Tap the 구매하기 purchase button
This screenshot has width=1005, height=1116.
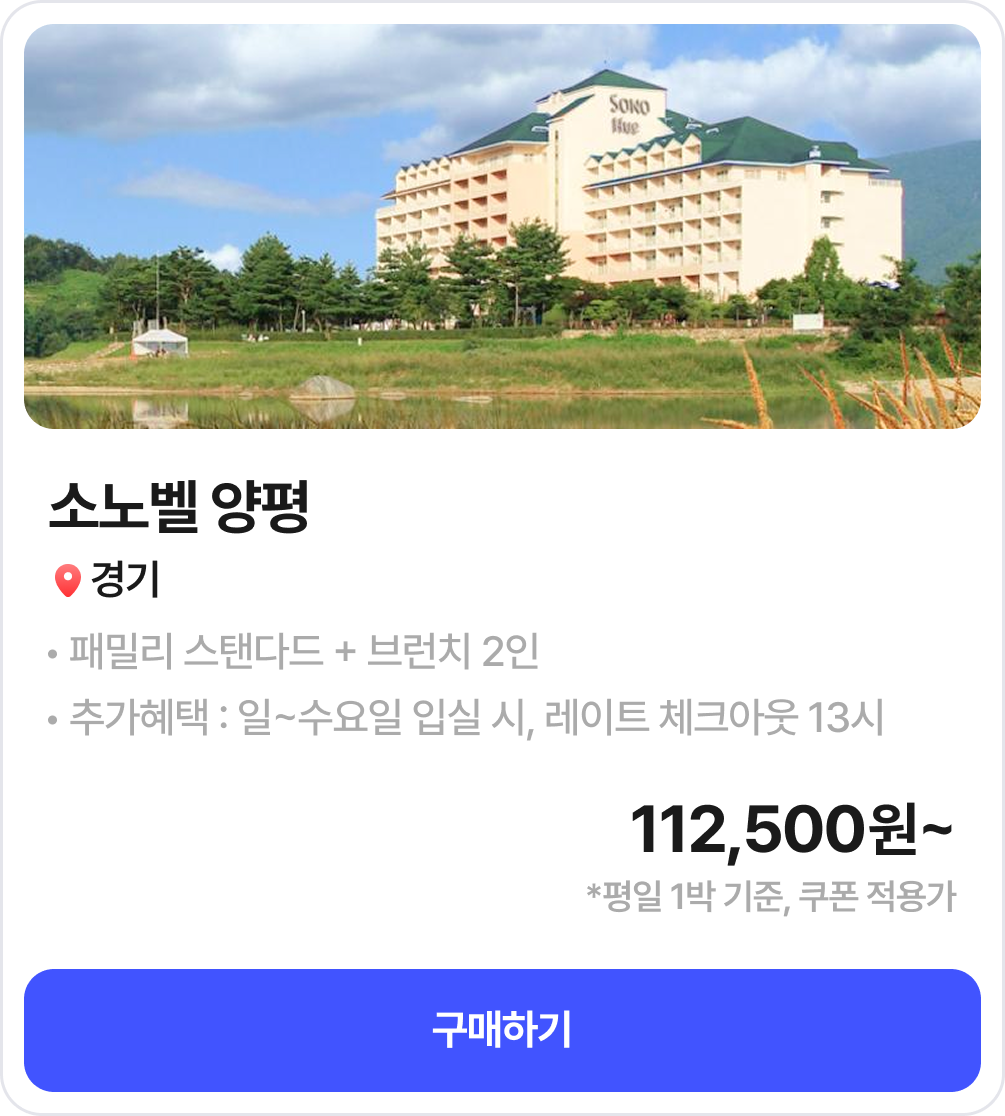(502, 1030)
